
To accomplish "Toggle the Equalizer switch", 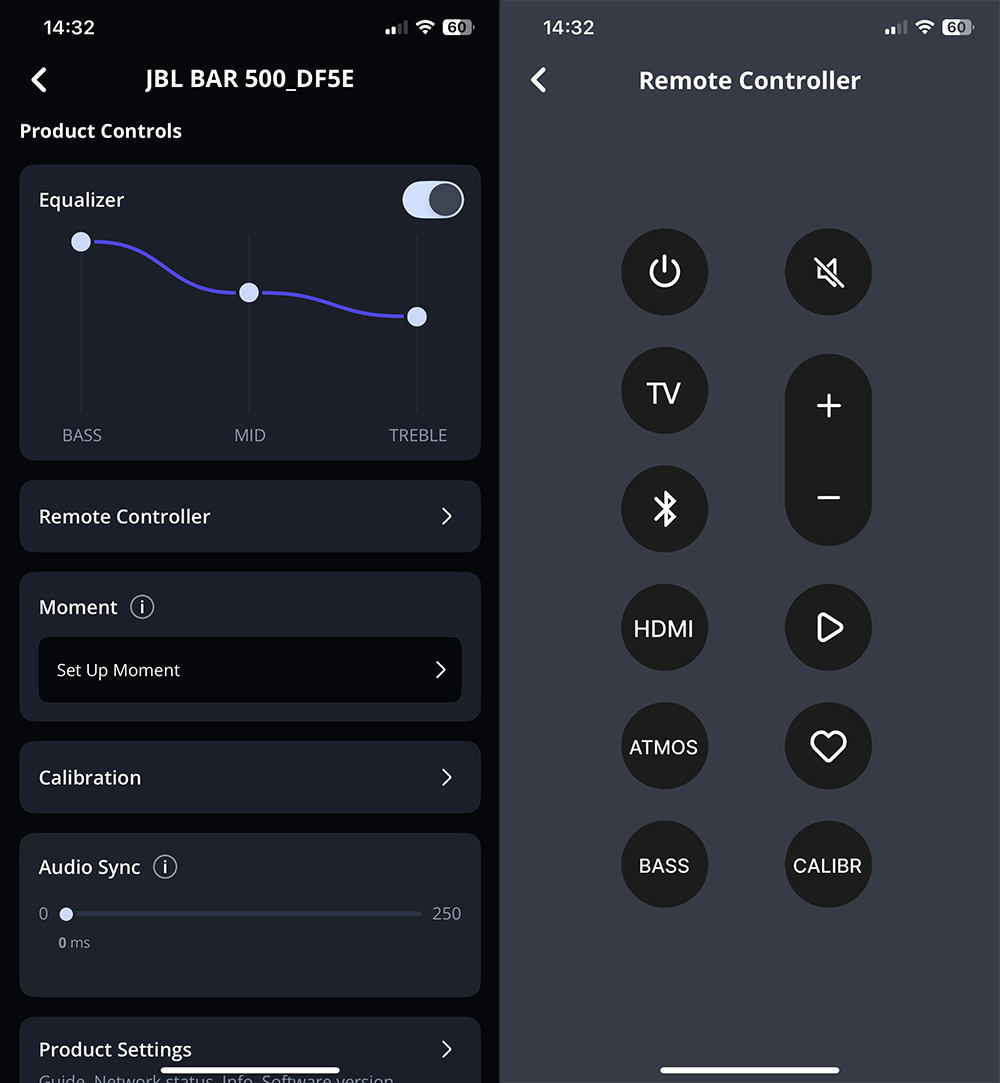I will tap(433, 200).
